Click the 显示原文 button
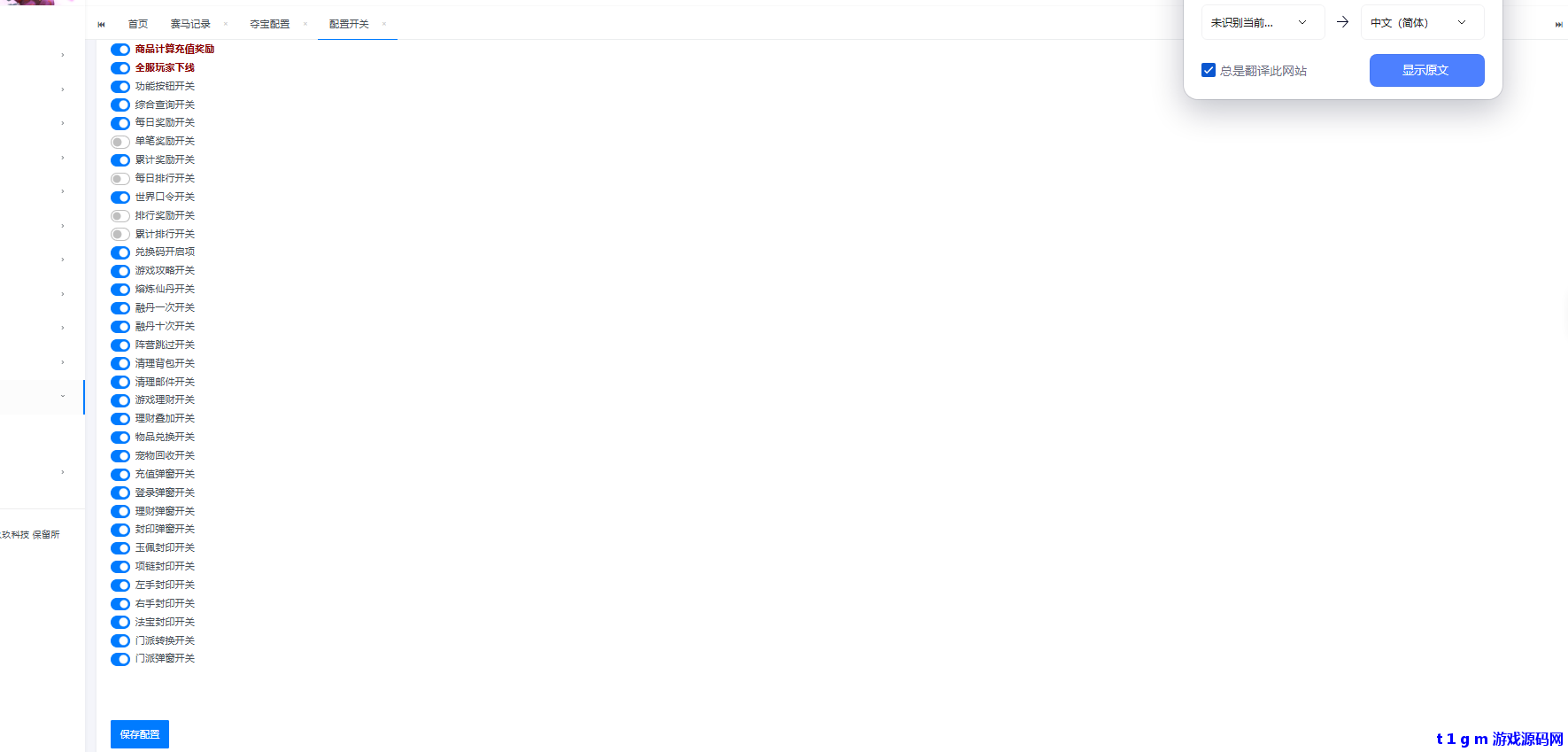Viewport: 1568px width, 752px height. [x=1425, y=70]
